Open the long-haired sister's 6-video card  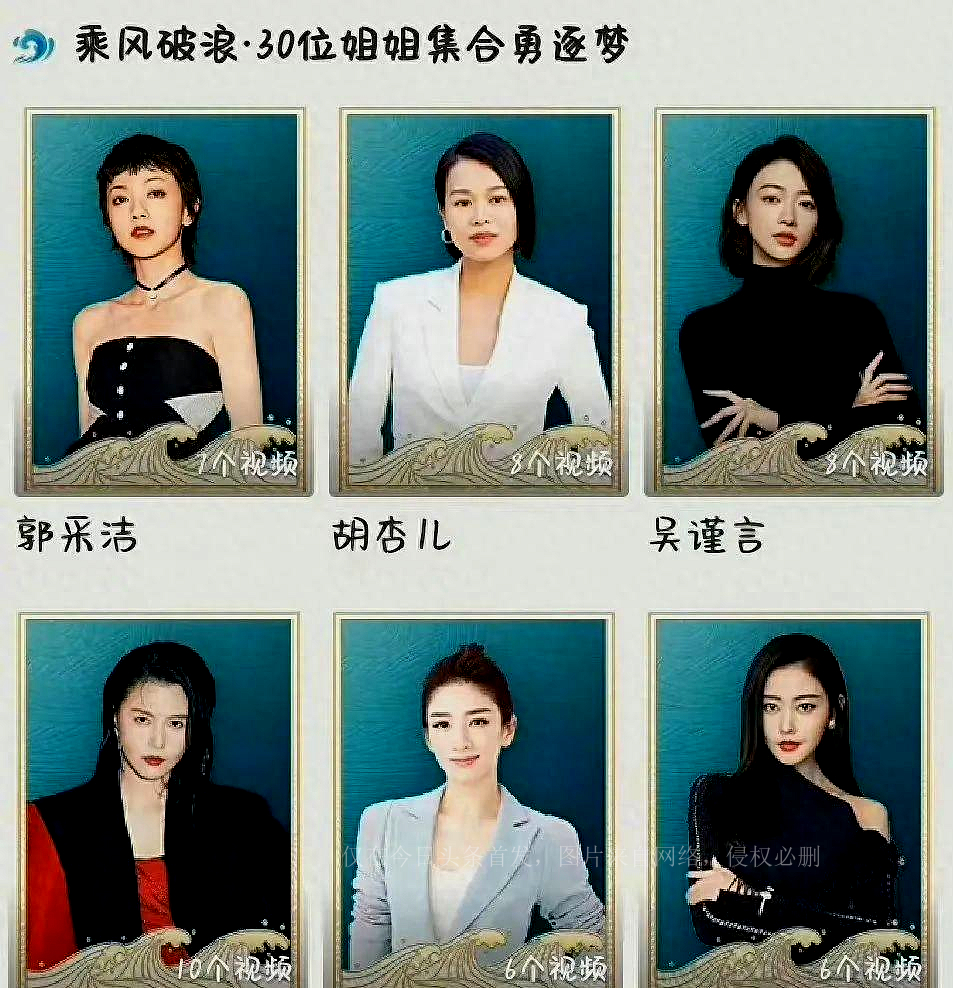click(x=789, y=800)
